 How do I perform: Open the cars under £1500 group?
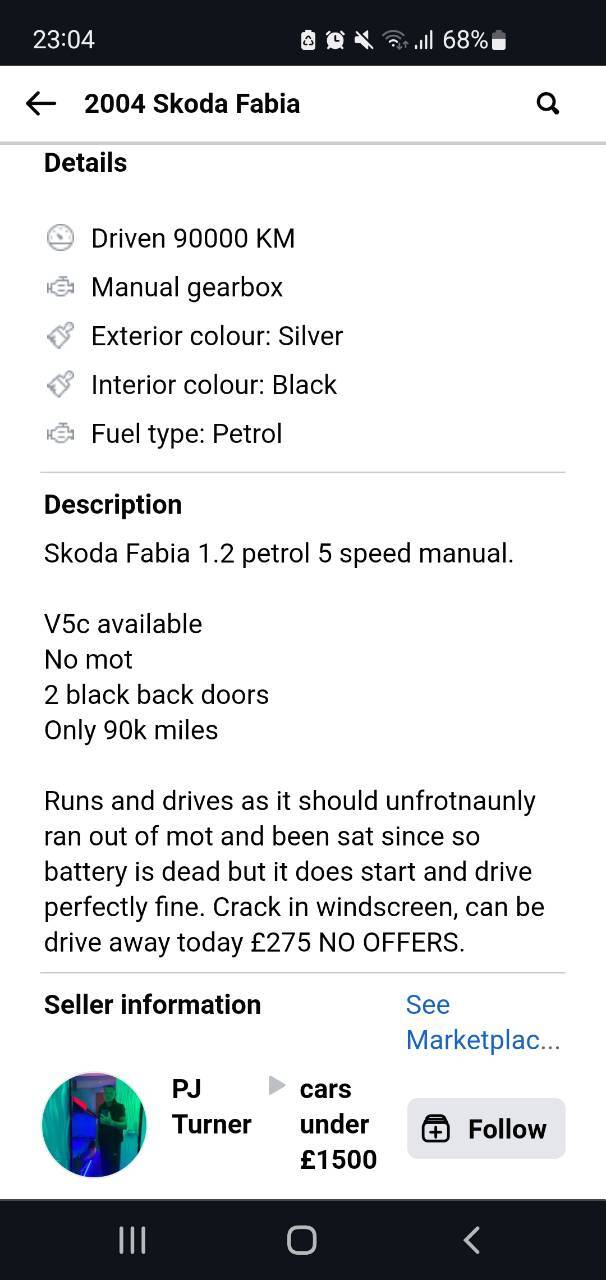click(338, 1124)
